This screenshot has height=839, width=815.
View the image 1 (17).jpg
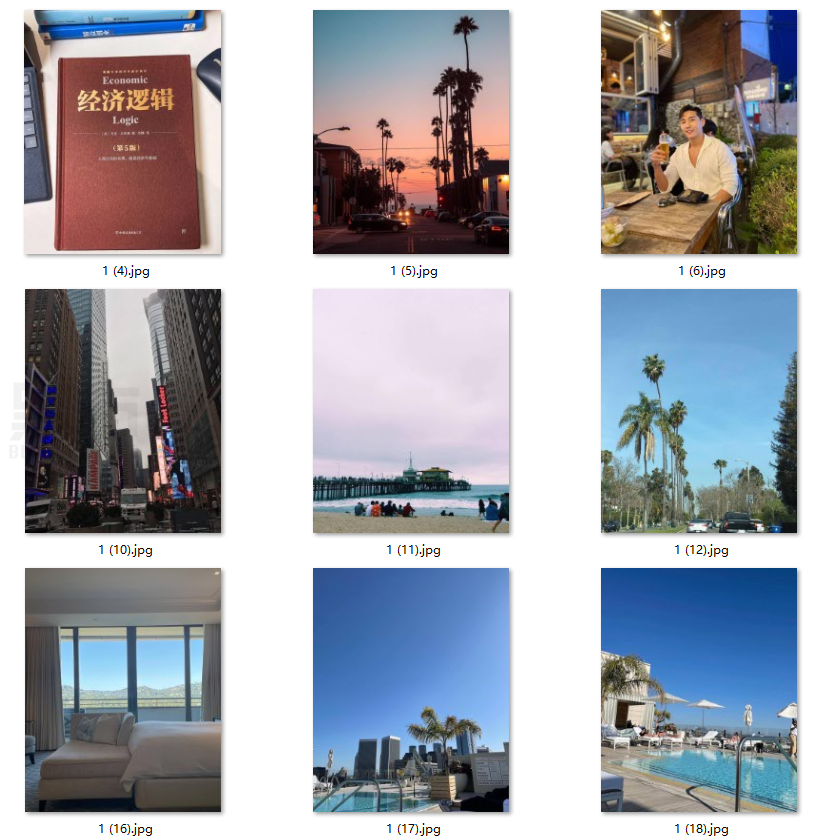click(411, 690)
